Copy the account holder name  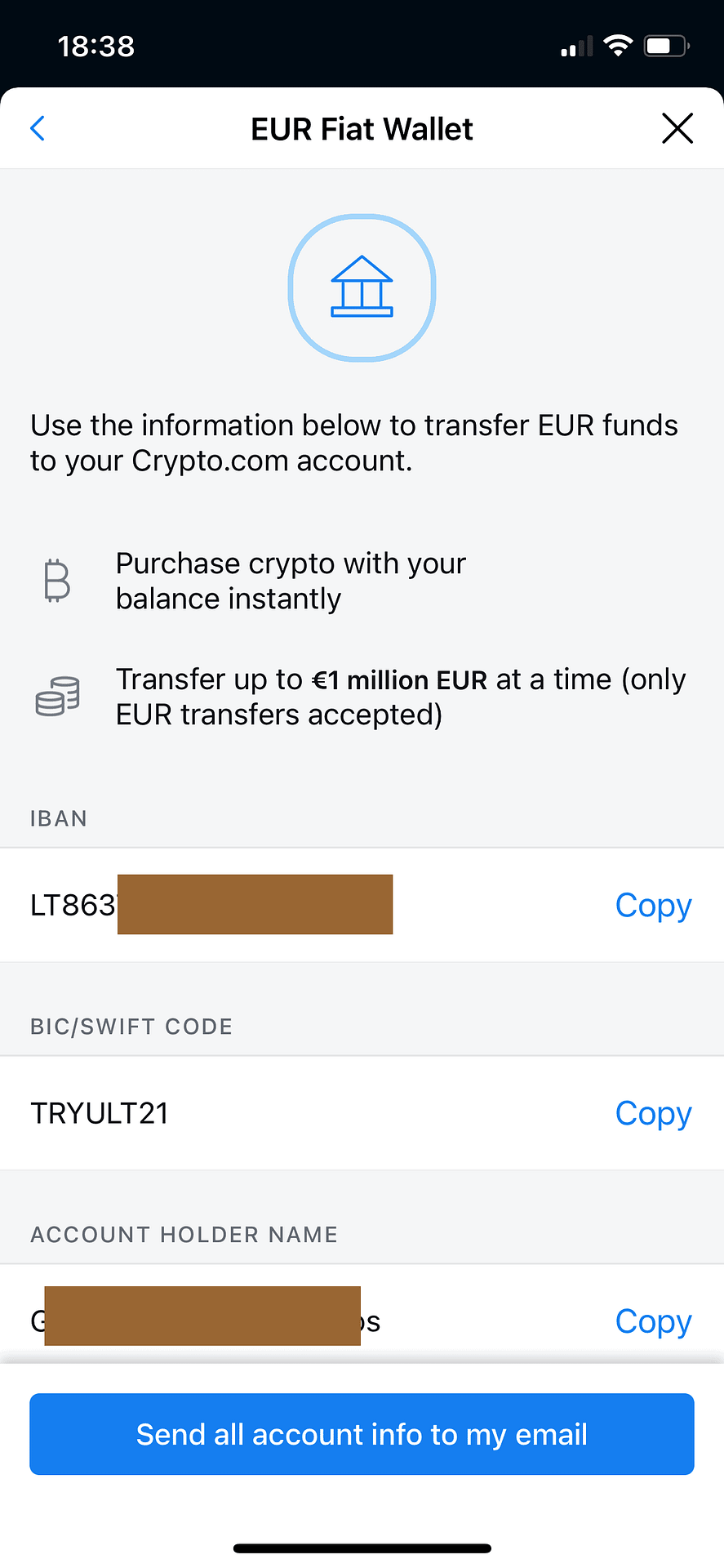653,1322
